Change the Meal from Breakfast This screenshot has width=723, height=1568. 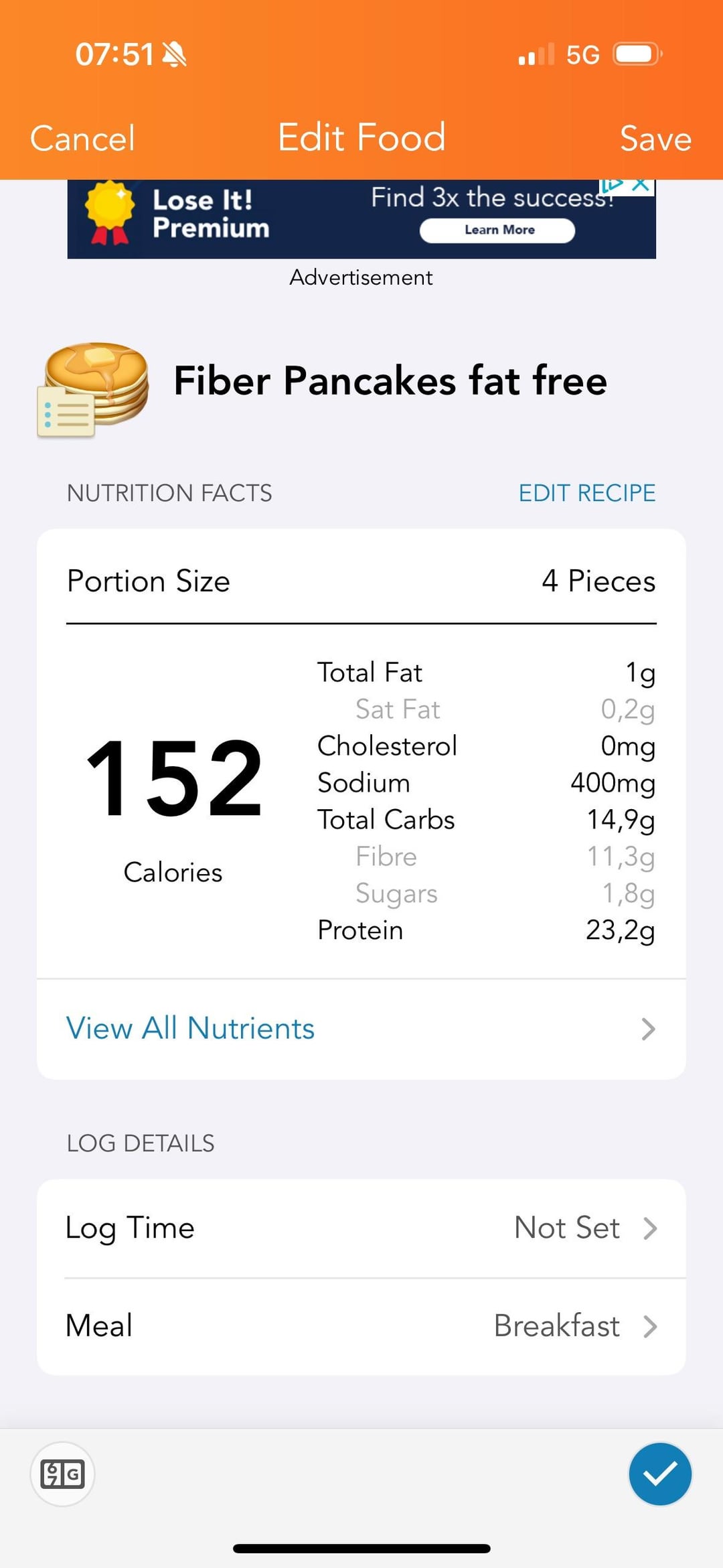pos(361,1326)
